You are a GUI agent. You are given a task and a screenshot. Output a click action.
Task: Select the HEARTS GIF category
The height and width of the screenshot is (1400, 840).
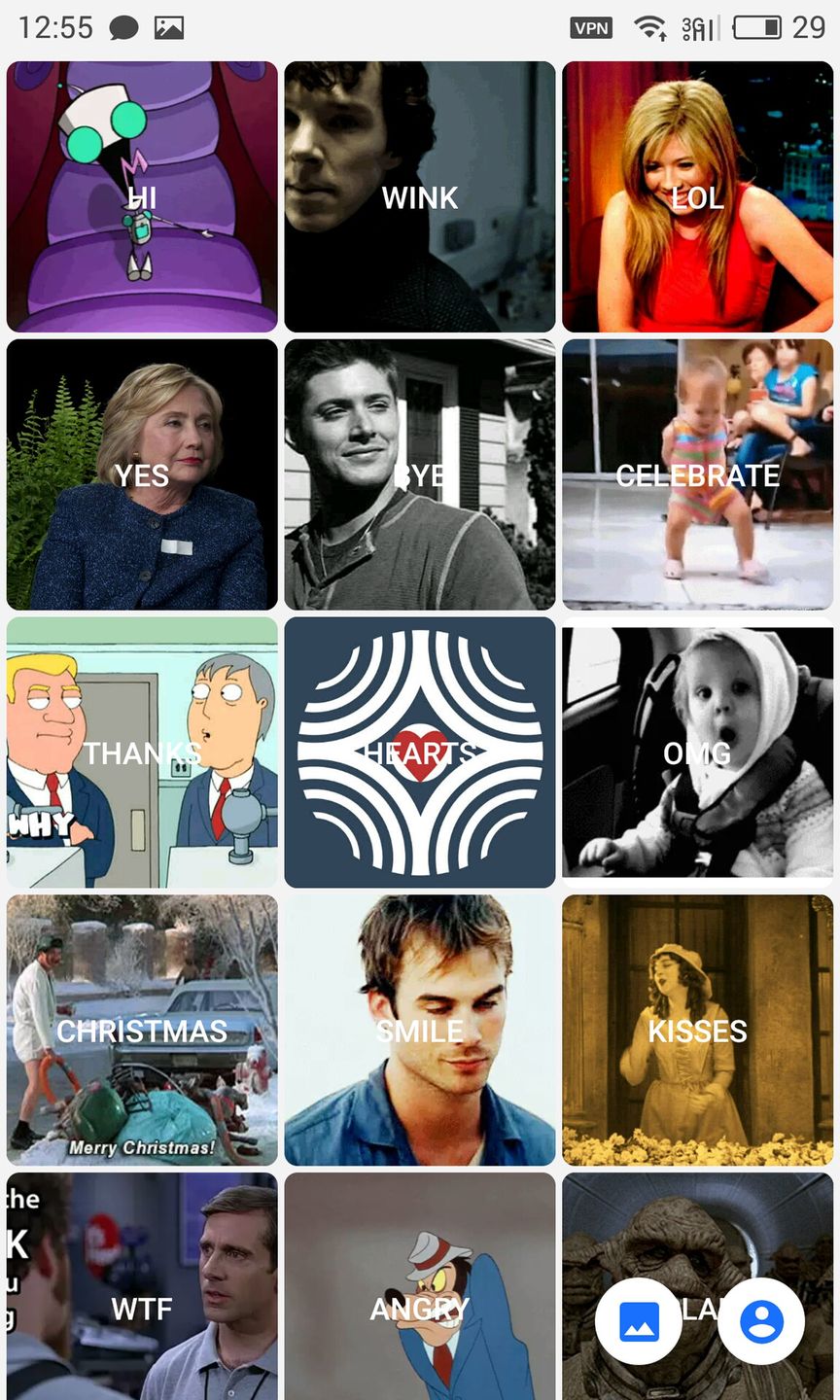pos(420,752)
